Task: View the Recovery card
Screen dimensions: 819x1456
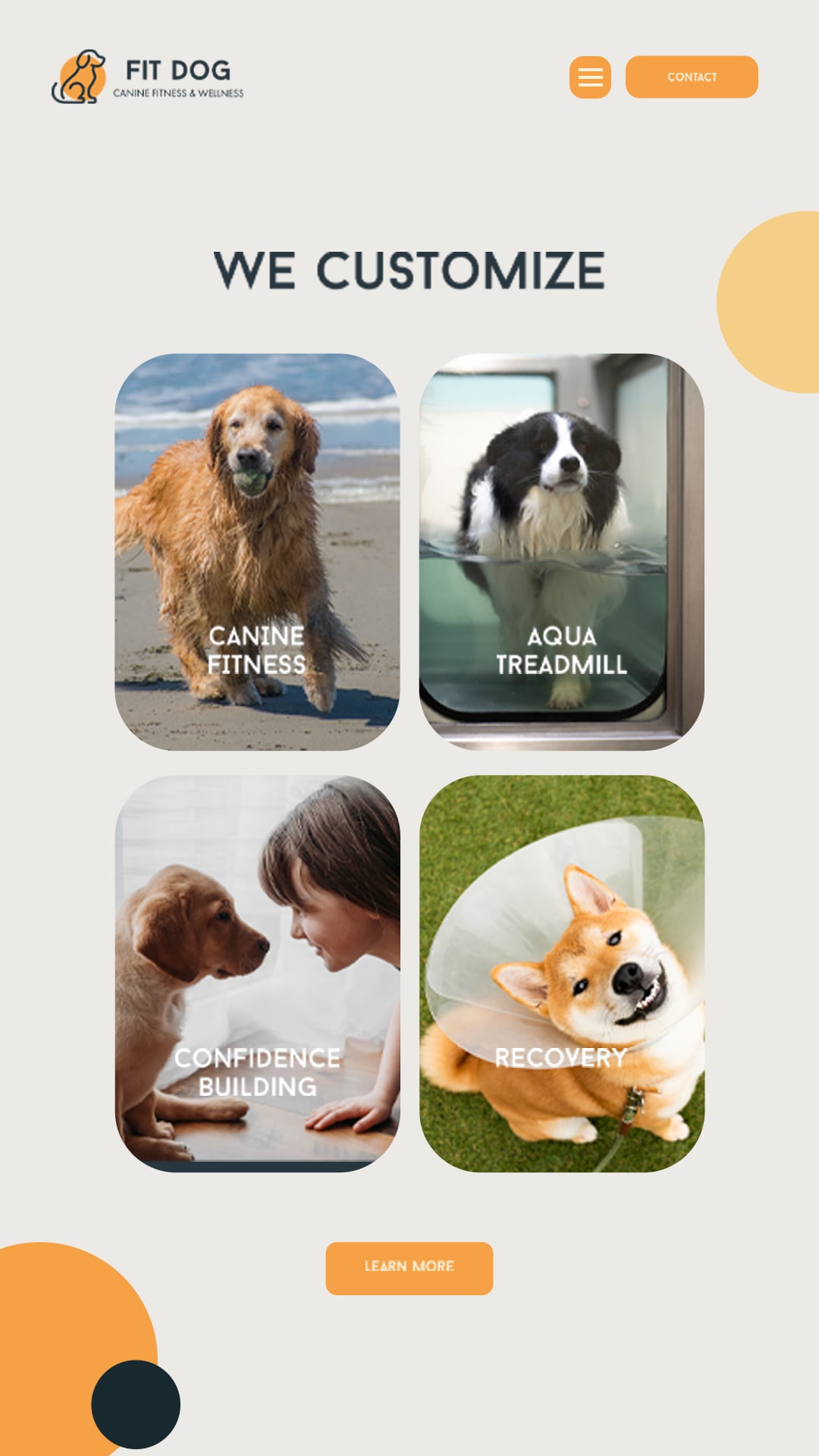Action: 562,974
